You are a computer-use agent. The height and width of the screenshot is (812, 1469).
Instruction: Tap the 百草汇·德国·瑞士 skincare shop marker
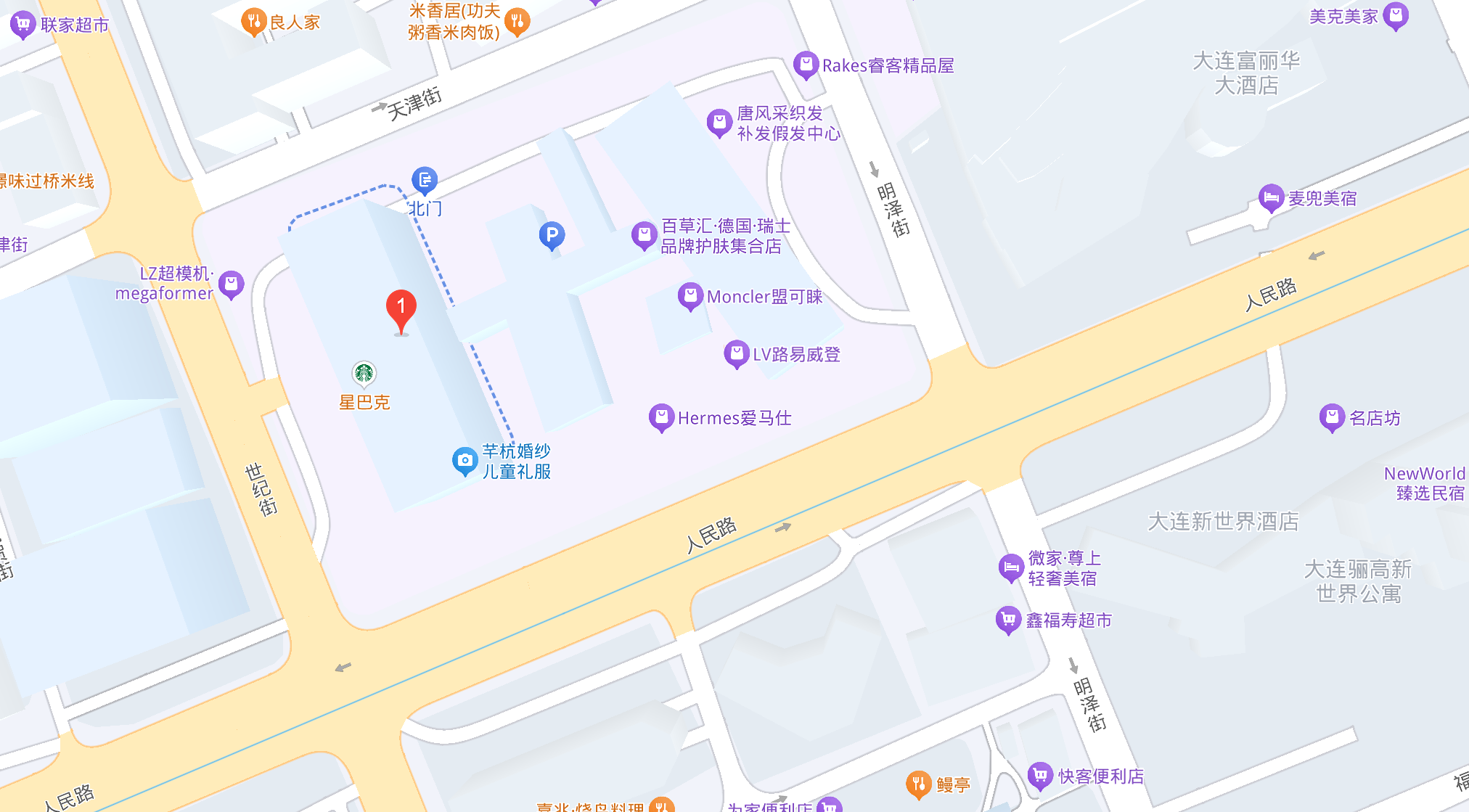point(644,235)
